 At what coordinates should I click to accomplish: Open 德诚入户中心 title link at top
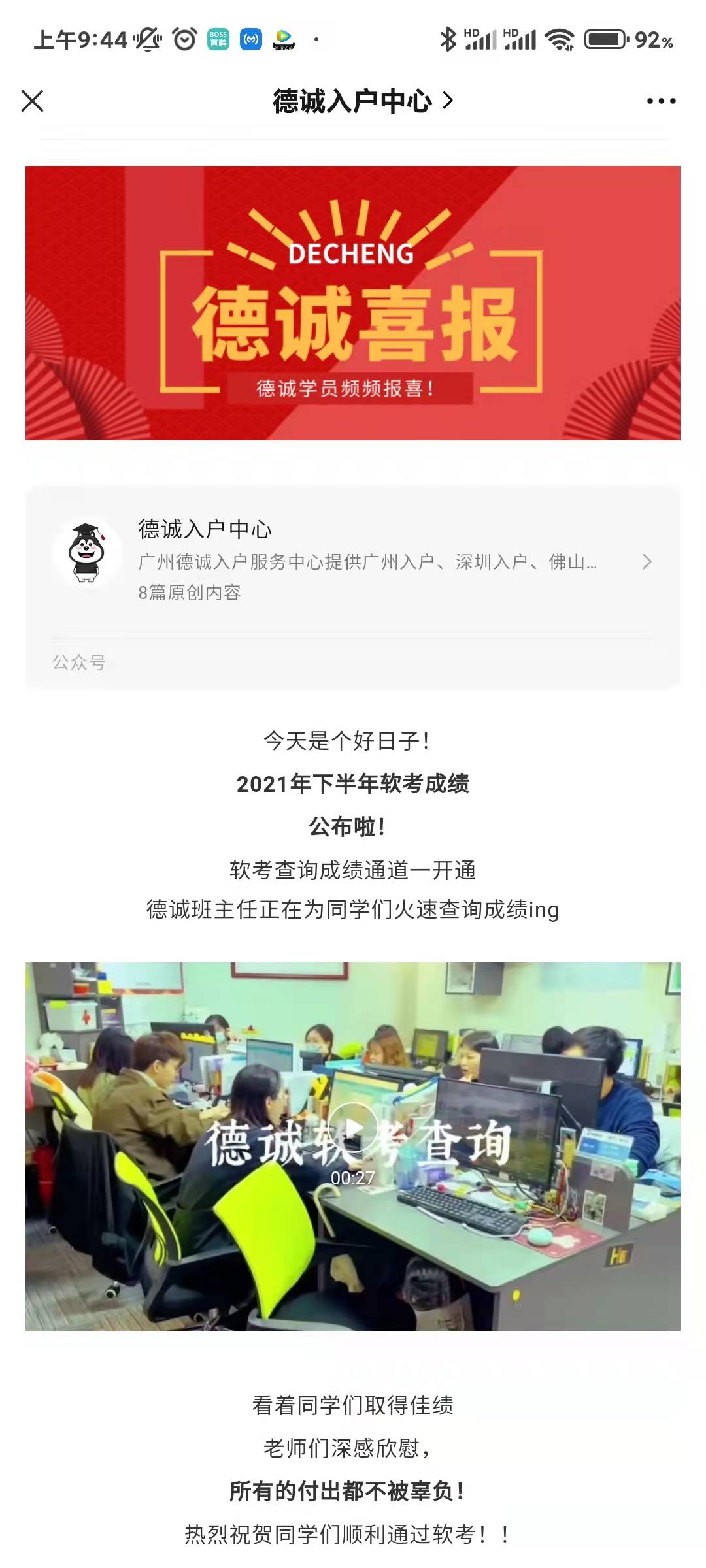click(x=361, y=101)
